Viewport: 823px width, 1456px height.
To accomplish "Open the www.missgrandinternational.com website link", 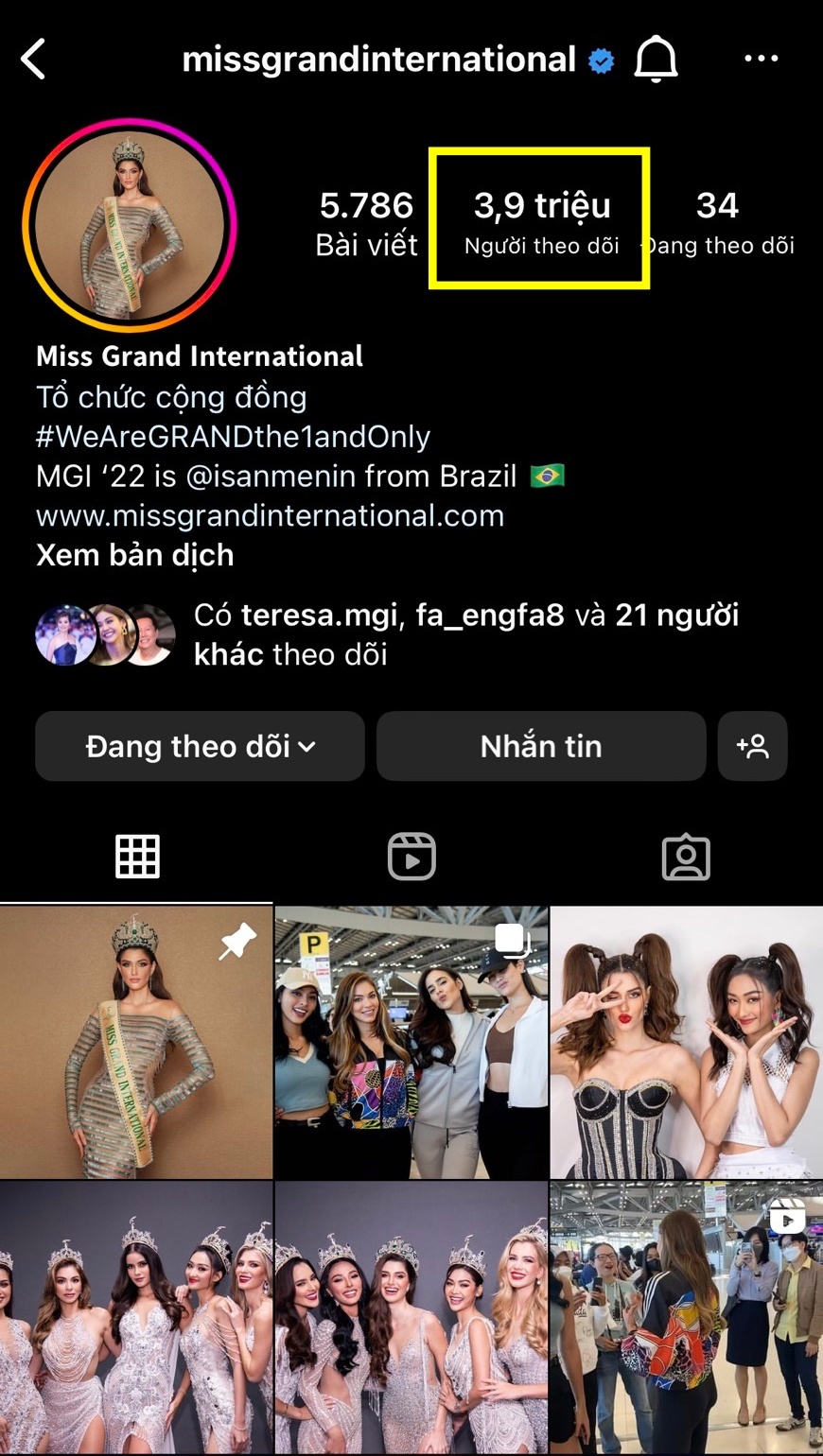I will pyautogui.click(x=270, y=515).
